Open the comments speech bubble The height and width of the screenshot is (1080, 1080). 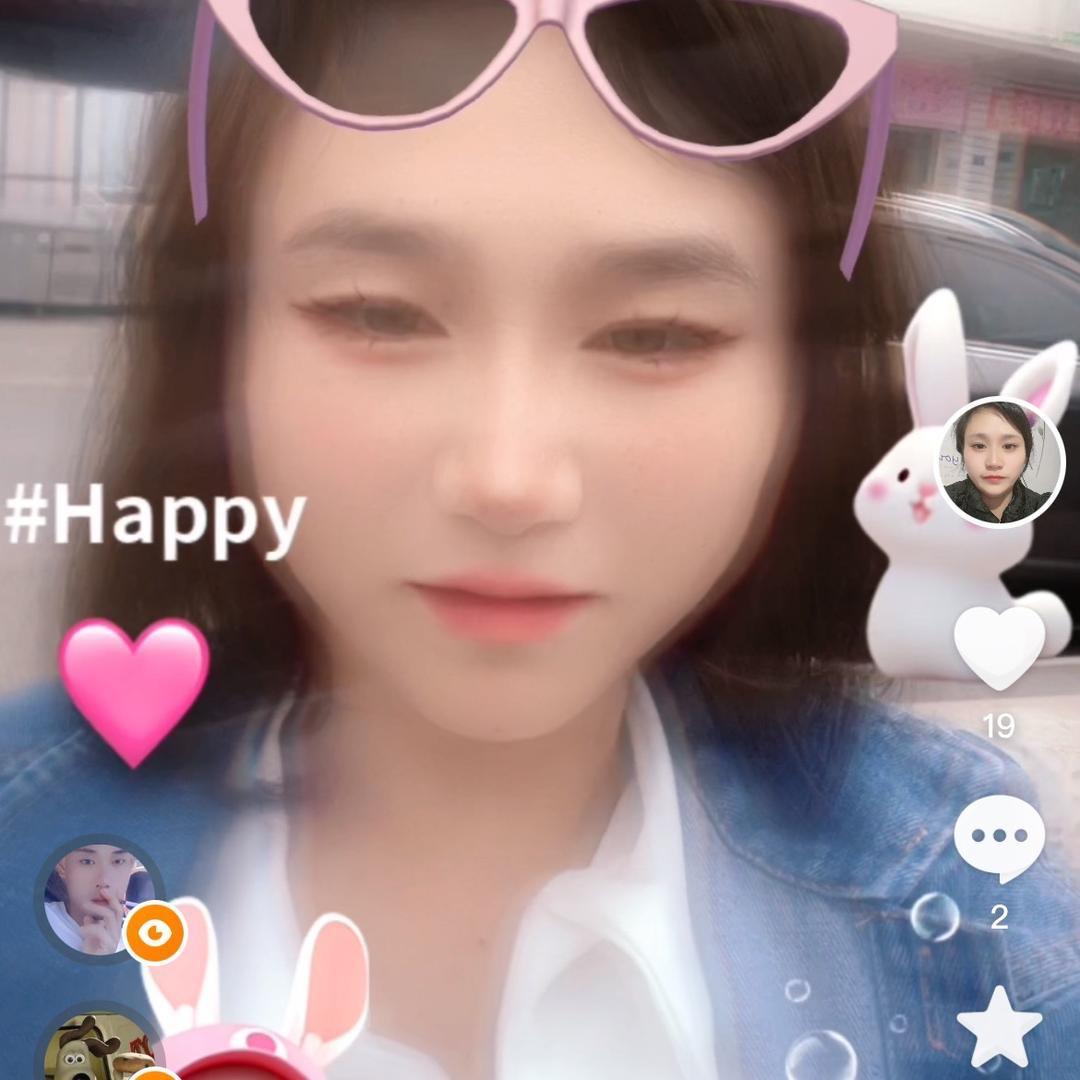999,838
